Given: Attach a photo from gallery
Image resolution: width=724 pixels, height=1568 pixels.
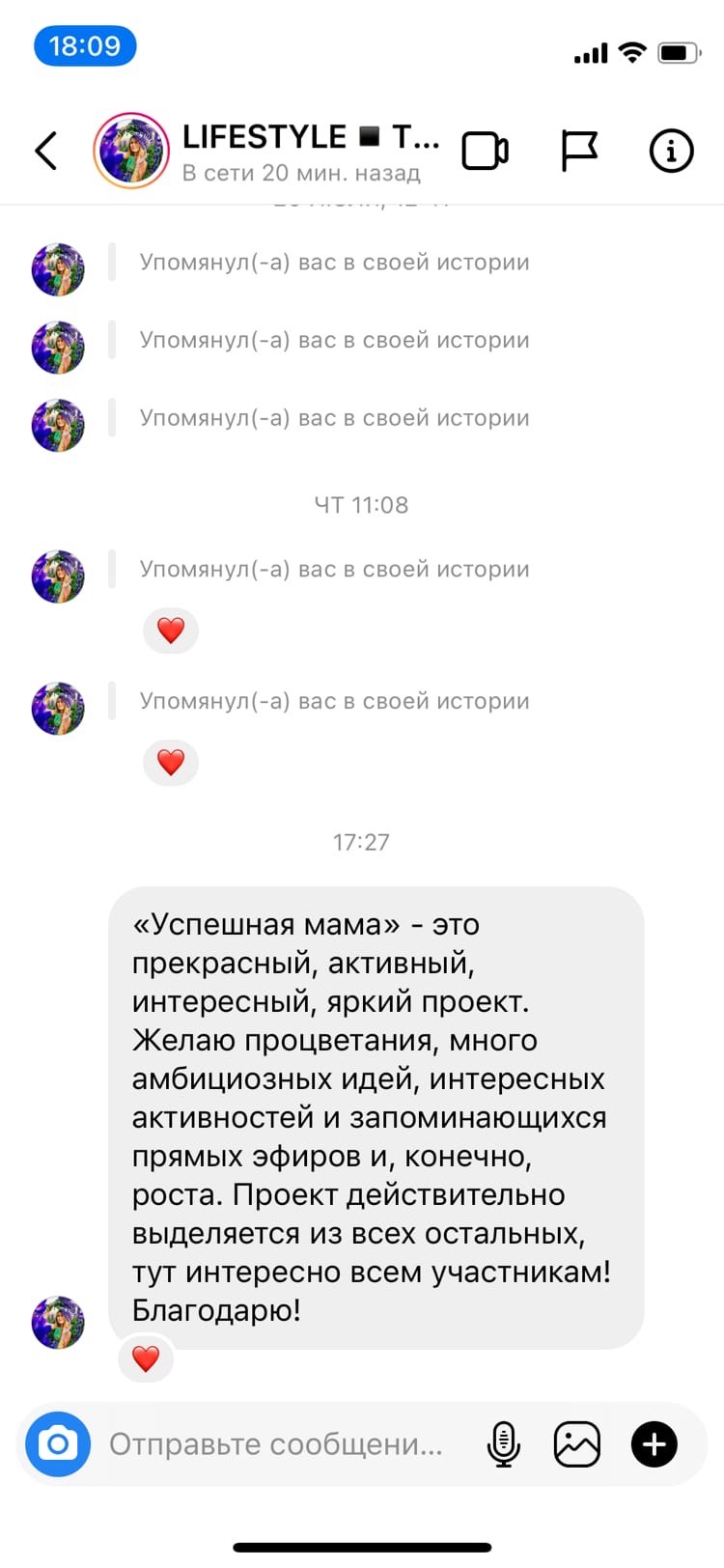Looking at the screenshot, I should click(577, 1443).
